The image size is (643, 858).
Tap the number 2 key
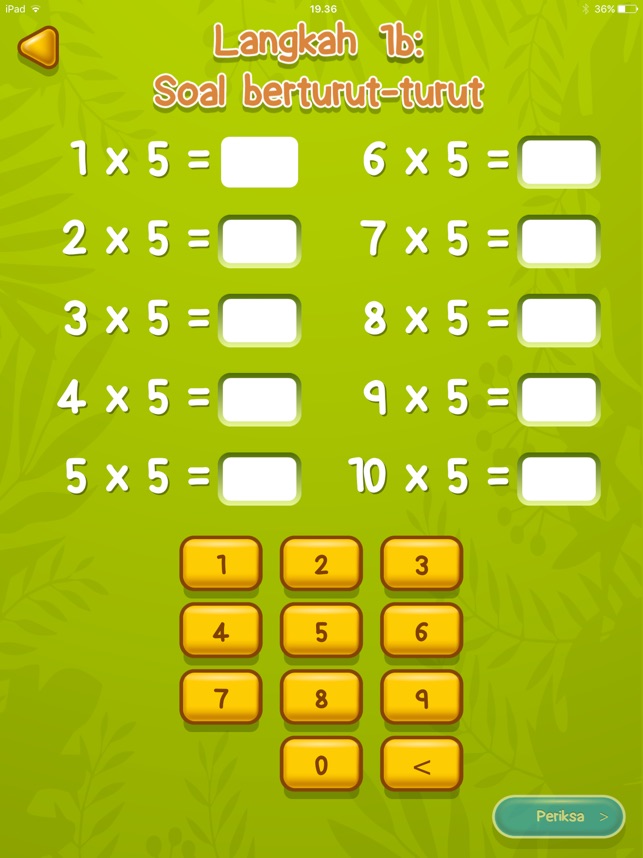pos(321,563)
